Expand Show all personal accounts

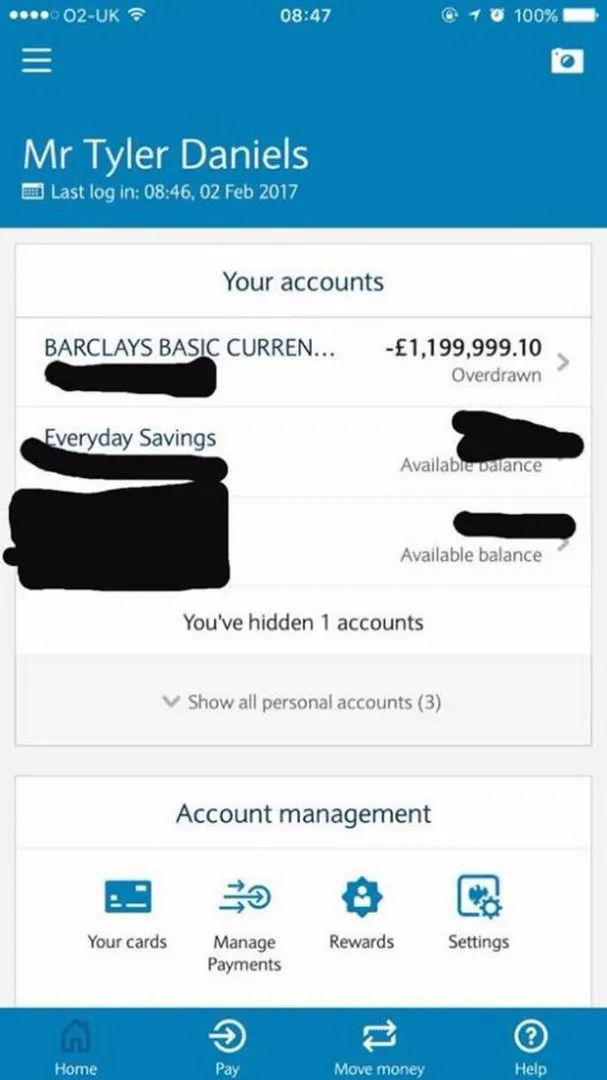(302, 702)
